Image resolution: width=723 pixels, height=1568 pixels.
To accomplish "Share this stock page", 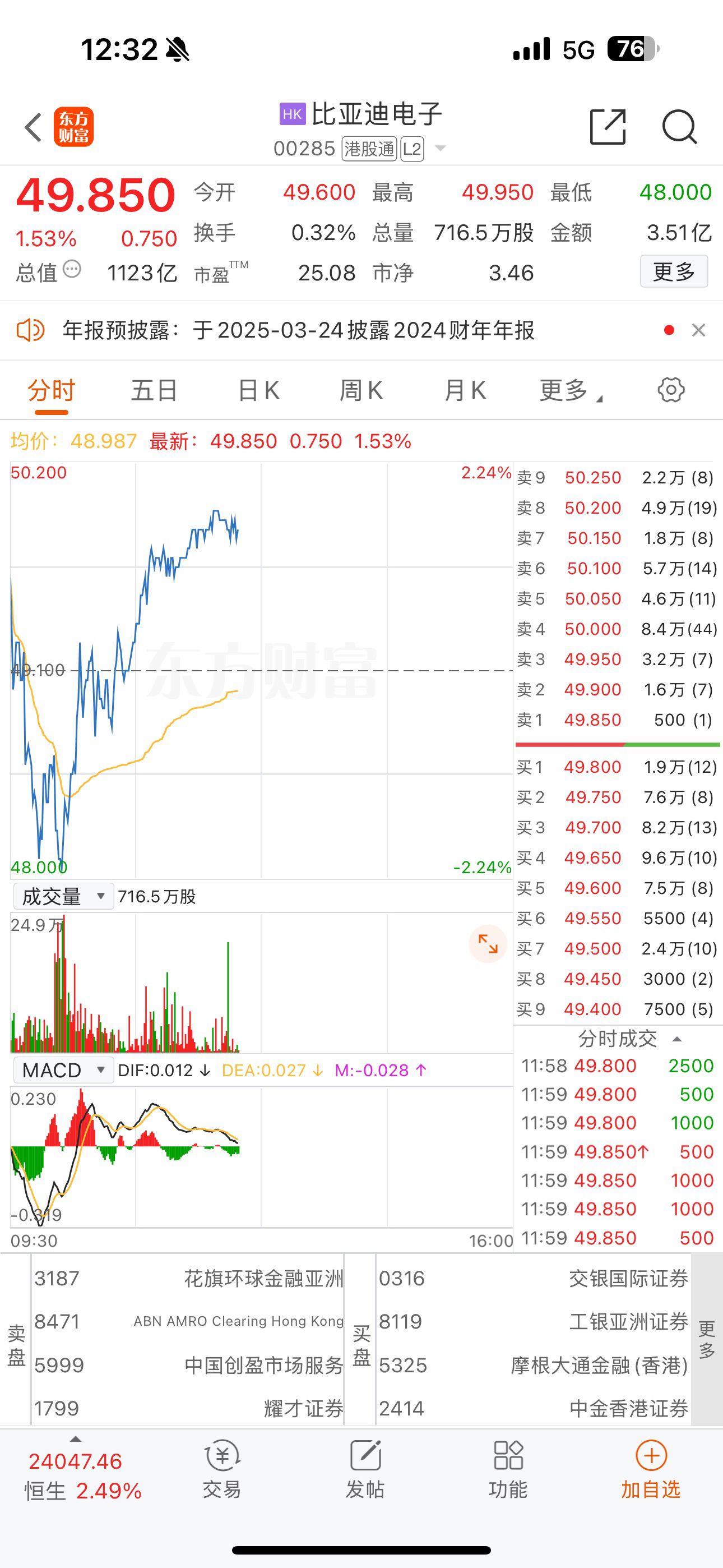I will tap(608, 127).
